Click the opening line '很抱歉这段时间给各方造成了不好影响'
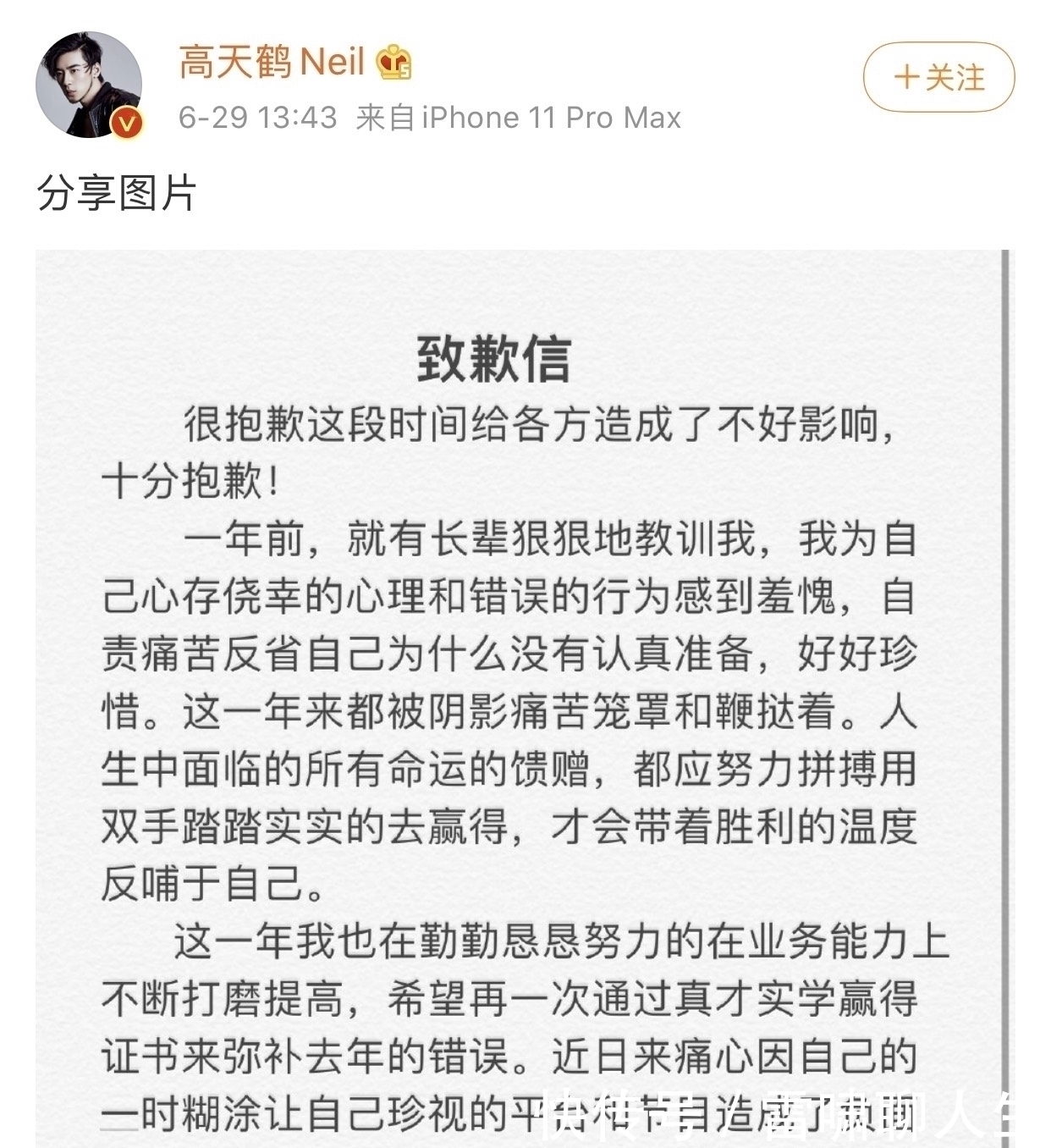 point(508,428)
